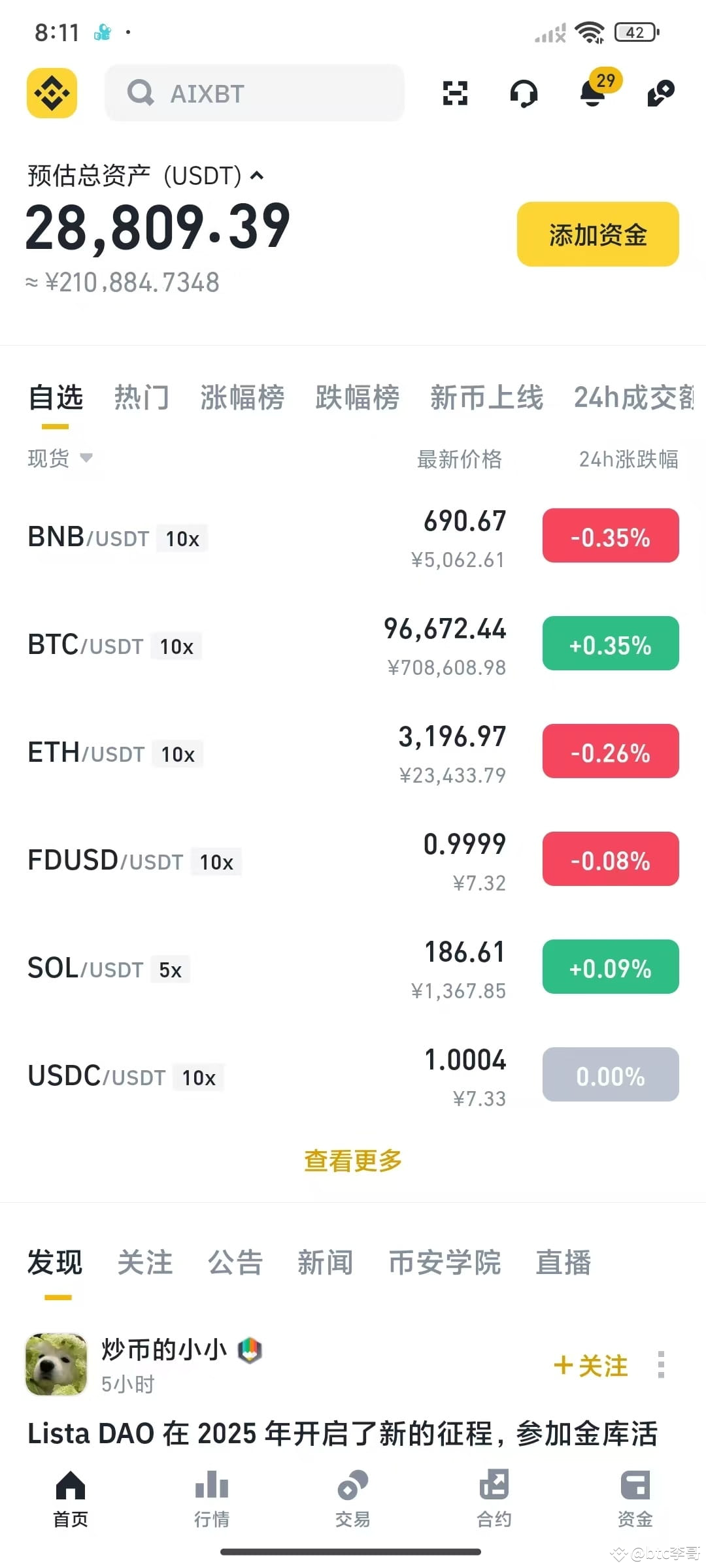Follow 炒币的小小 with +关注

591,1365
